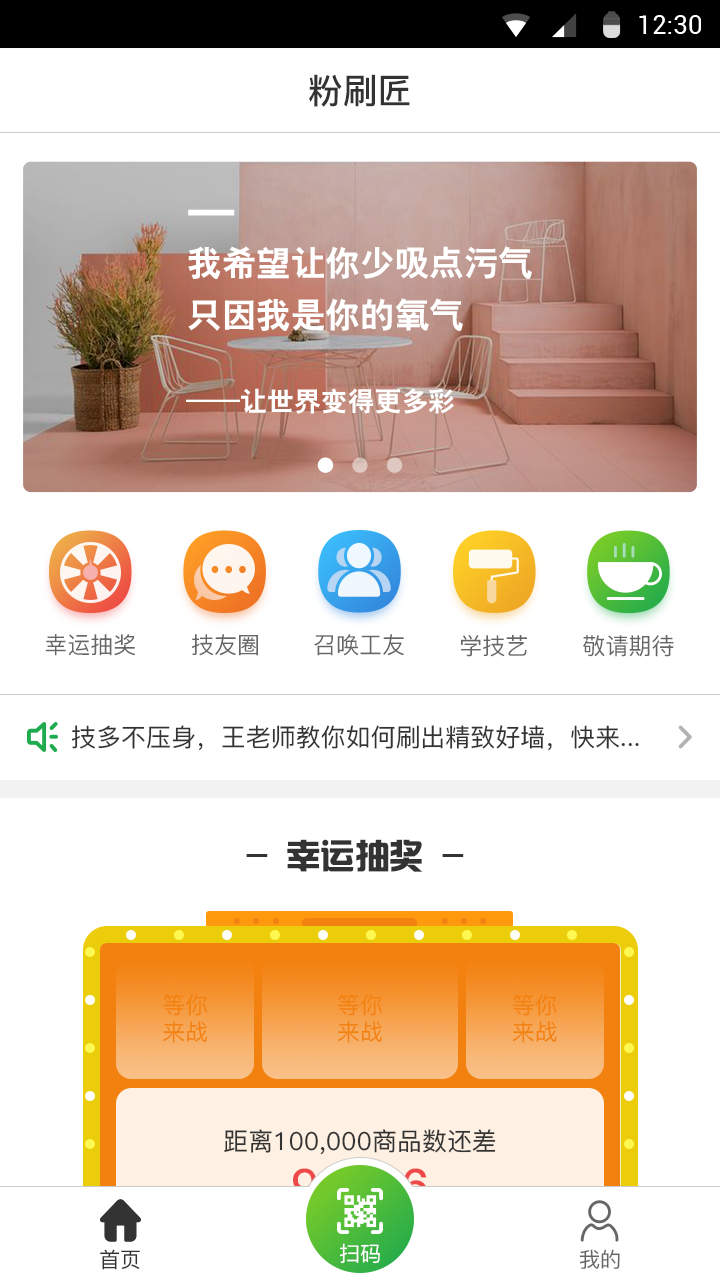Select the third banner page dot
The image size is (720, 1280).
coord(395,465)
